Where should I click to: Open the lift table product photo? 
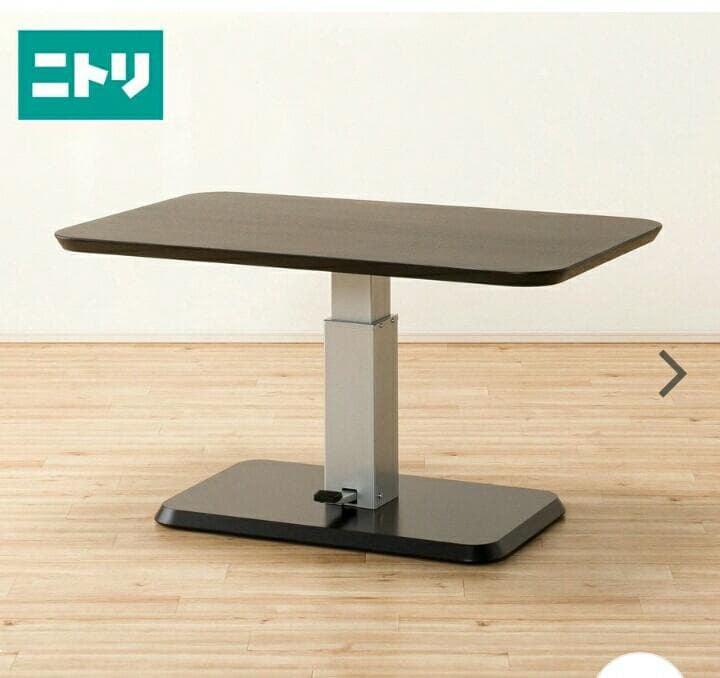tap(360, 360)
